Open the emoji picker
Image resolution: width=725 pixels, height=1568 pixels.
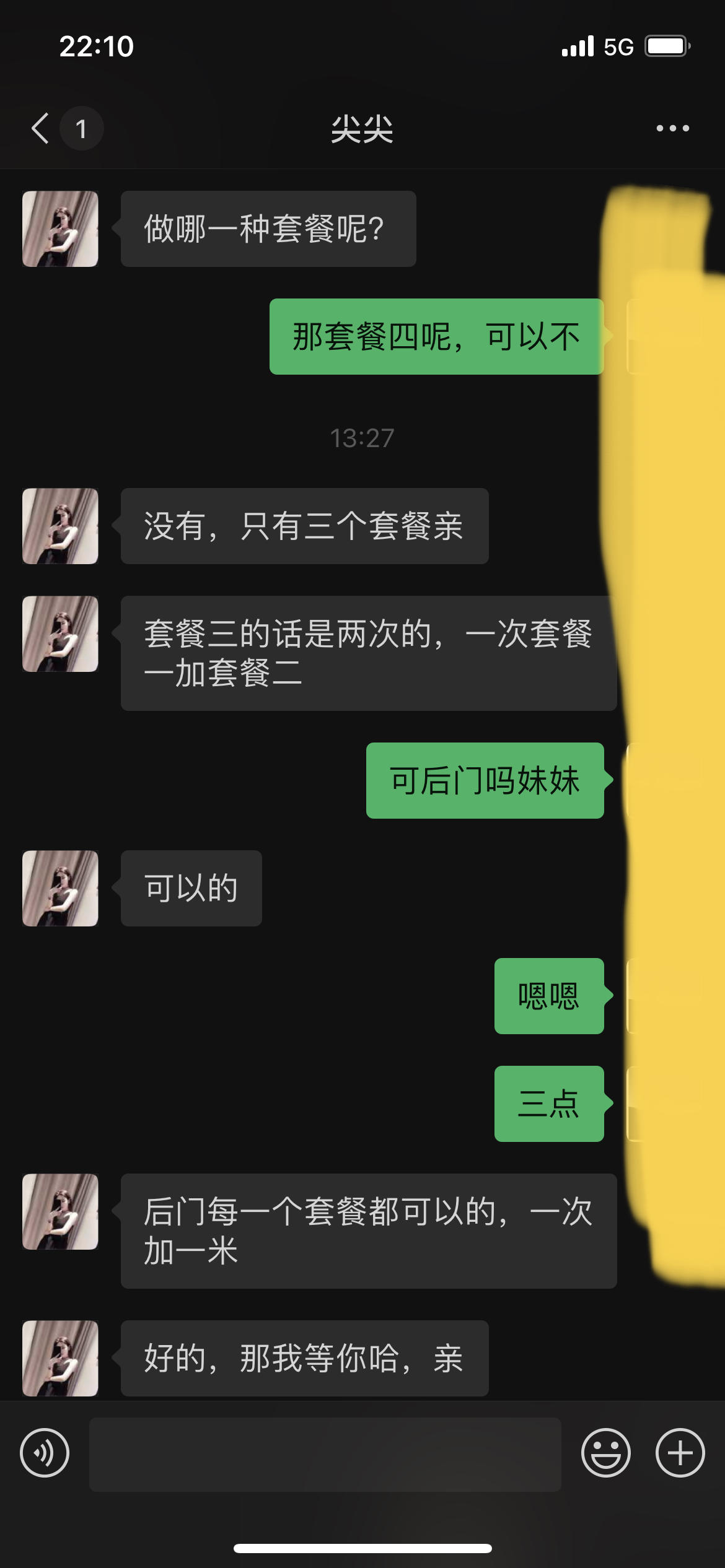point(605,1453)
